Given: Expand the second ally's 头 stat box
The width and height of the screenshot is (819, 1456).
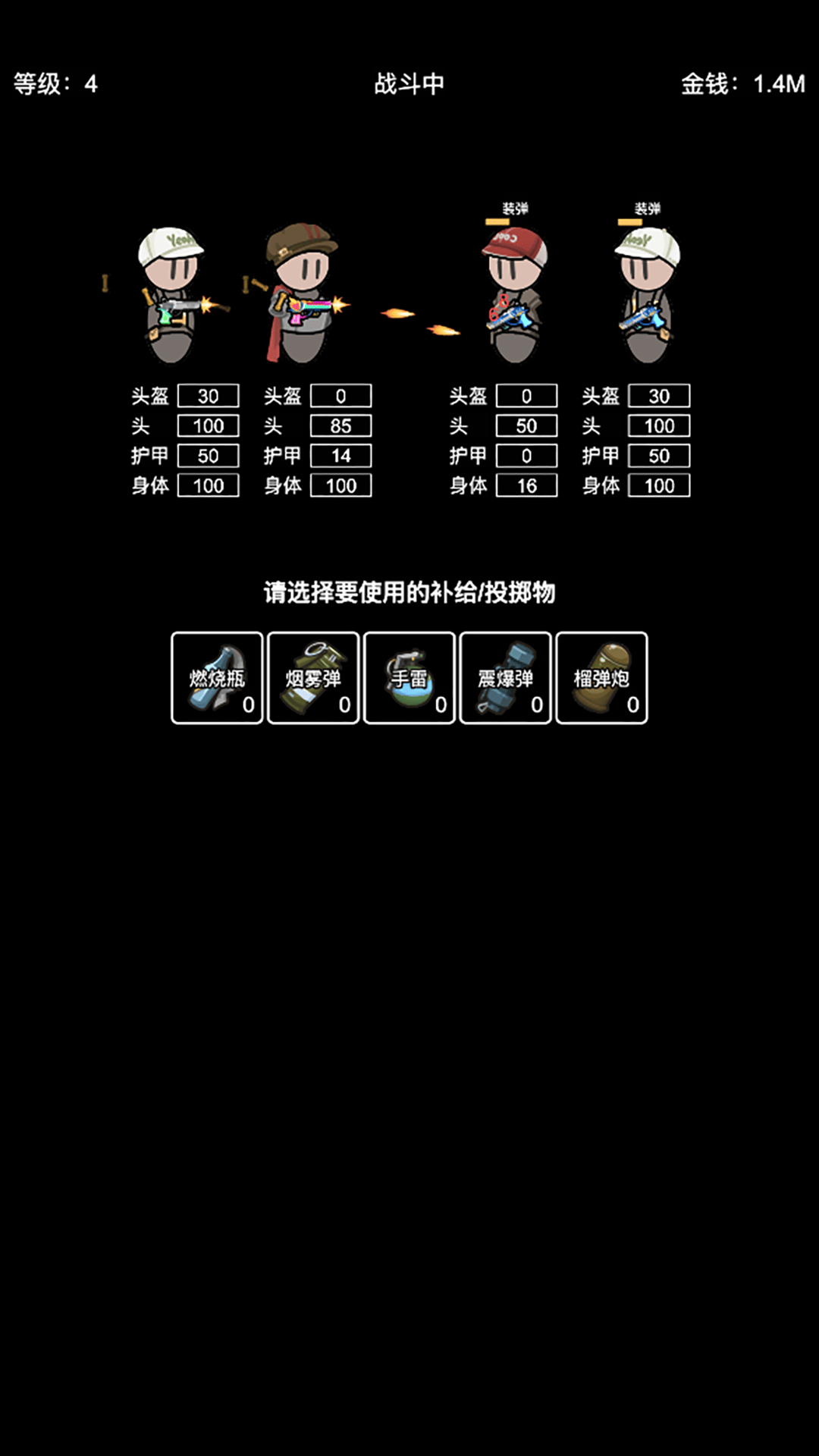Looking at the screenshot, I should [x=340, y=425].
